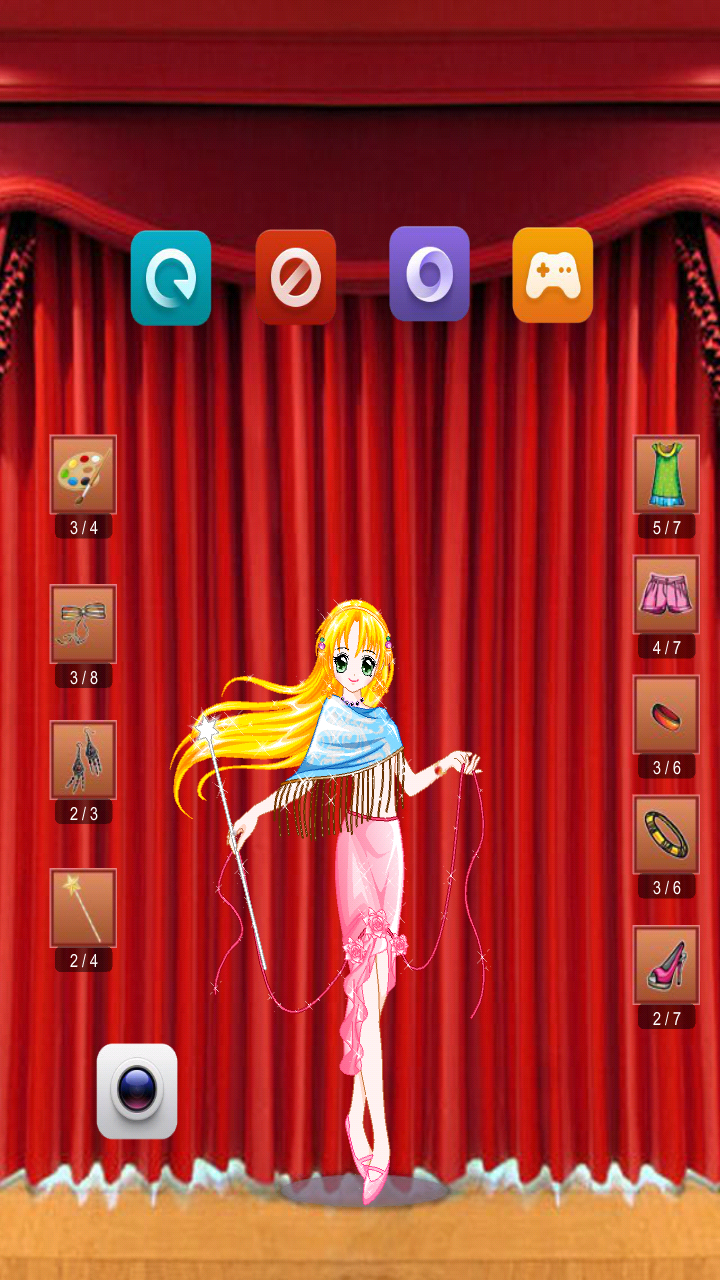This screenshot has width=720, height=1280.
Task: Open the purple ring icon
Action: (429, 274)
